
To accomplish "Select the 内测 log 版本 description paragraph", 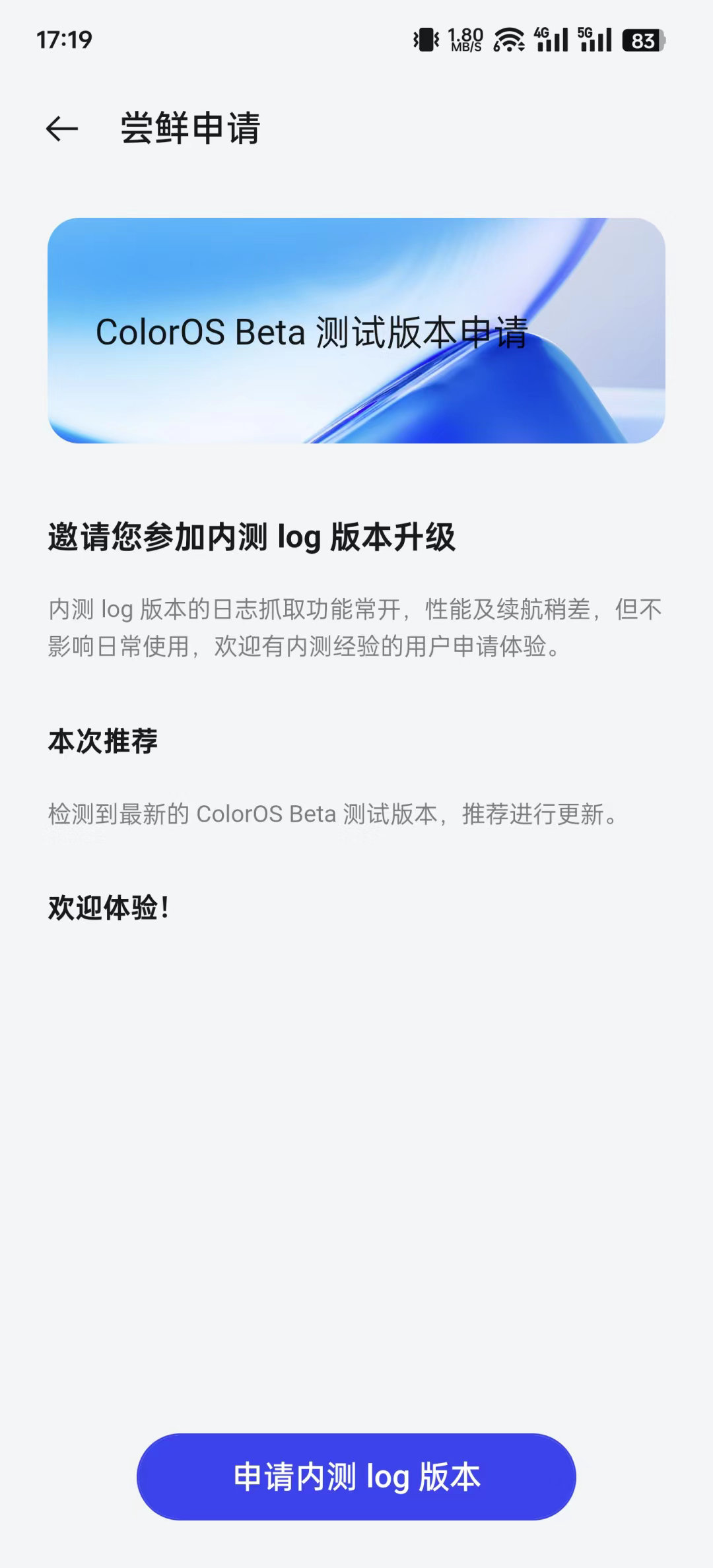I will tap(356, 627).
